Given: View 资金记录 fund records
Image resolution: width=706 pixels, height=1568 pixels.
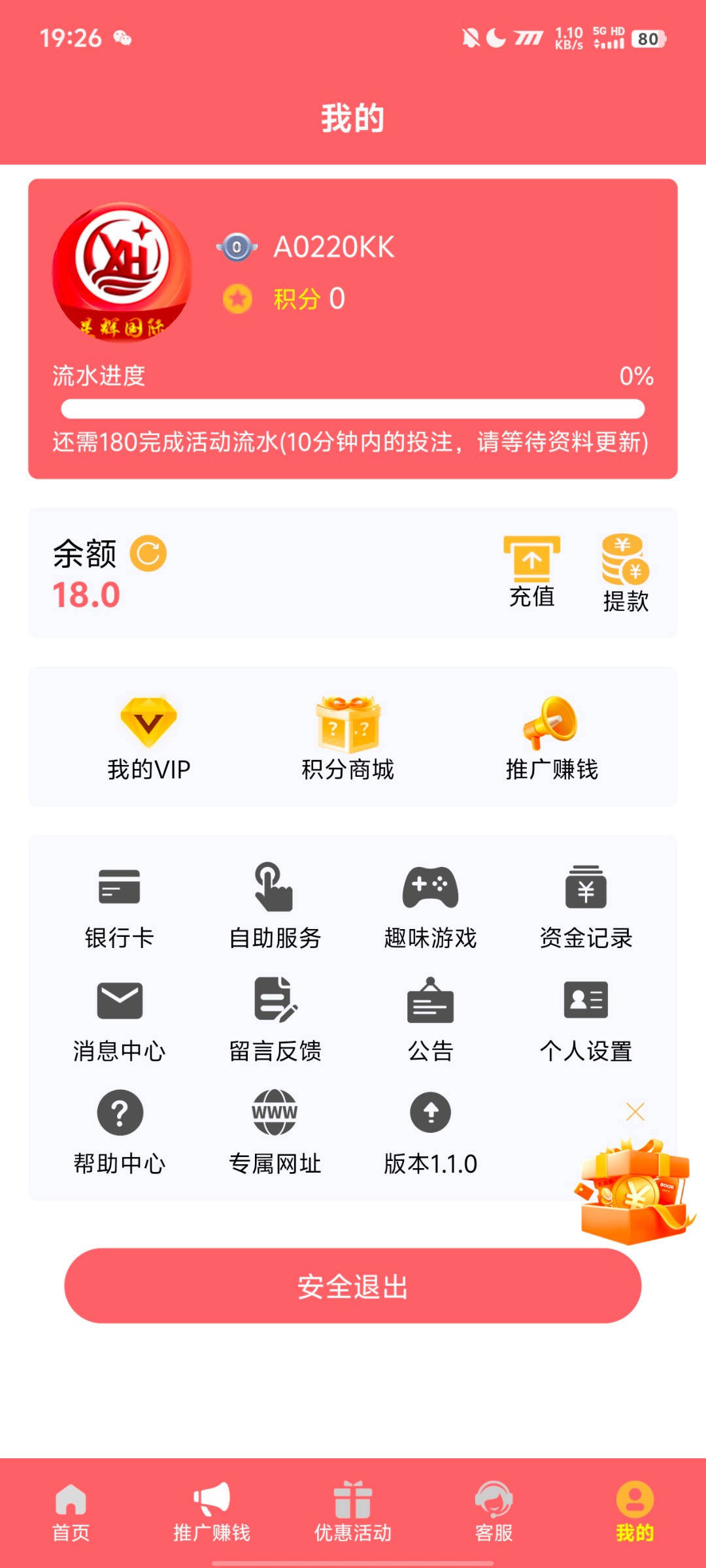Looking at the screenshot, I should (586, 908).
